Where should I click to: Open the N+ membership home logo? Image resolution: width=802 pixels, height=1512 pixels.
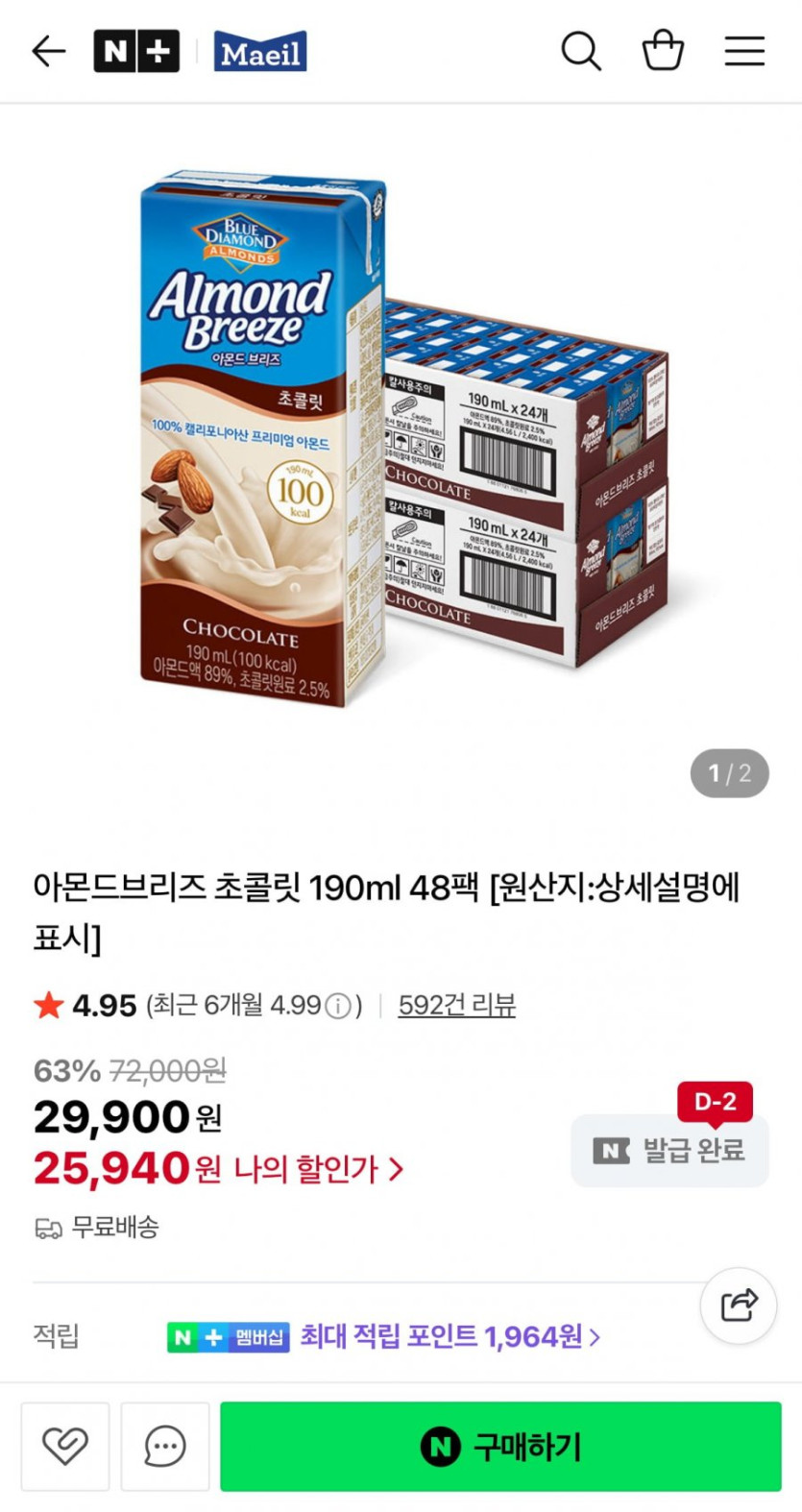pos(136,51)
